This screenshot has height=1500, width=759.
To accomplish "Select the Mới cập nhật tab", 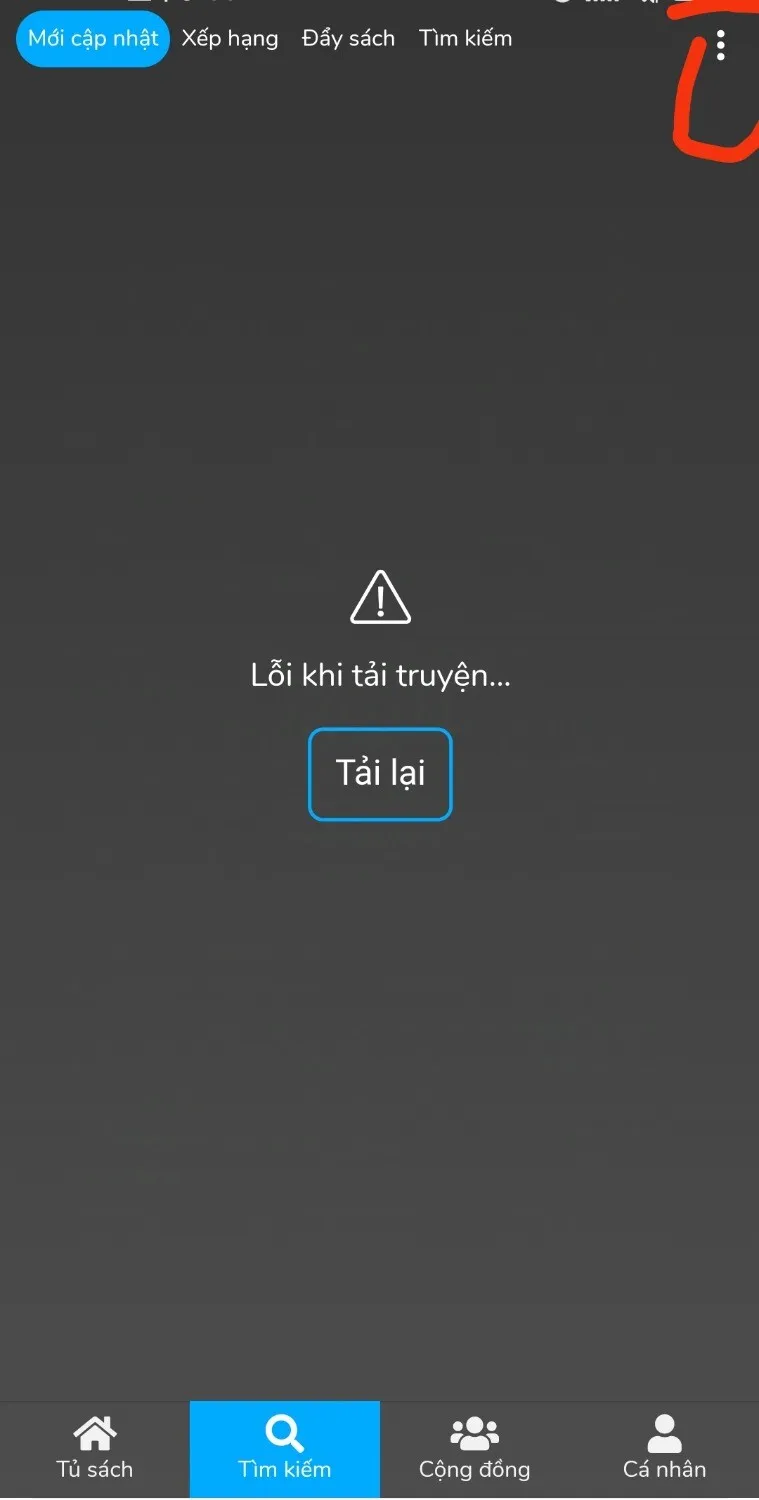I will [x=93, y=39].
